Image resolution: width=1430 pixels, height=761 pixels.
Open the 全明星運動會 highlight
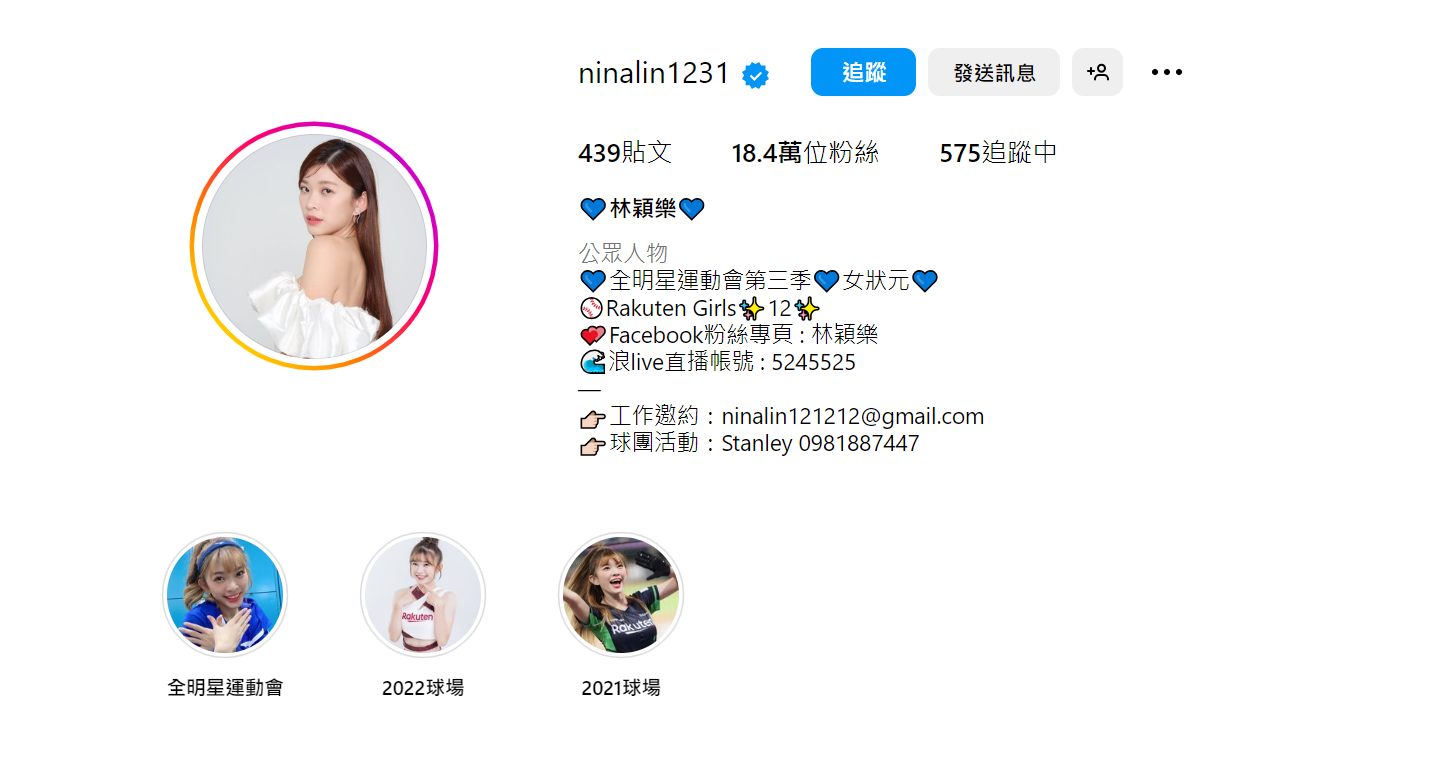click(225, 595)
